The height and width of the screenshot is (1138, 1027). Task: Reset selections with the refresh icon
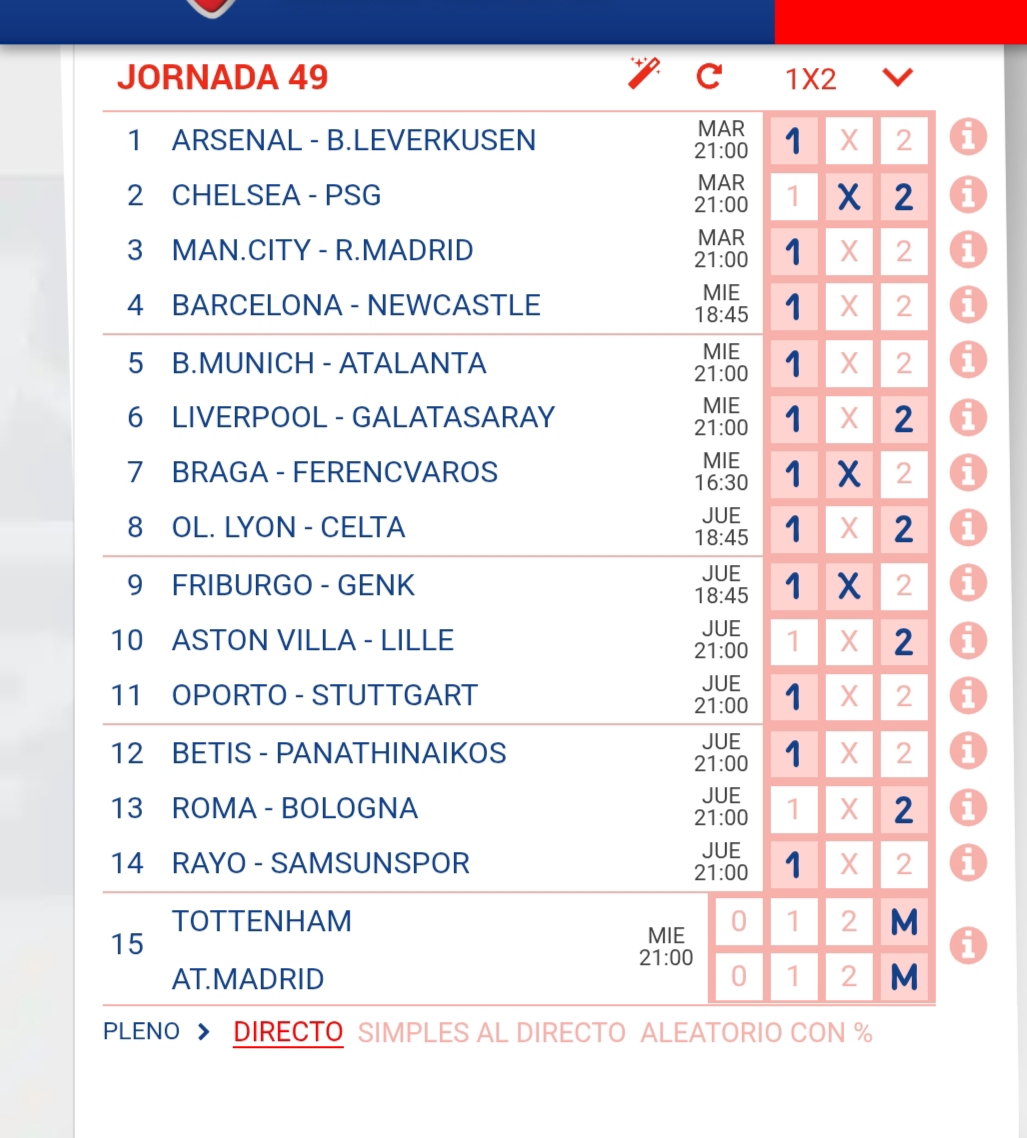[x=709, y=76]
